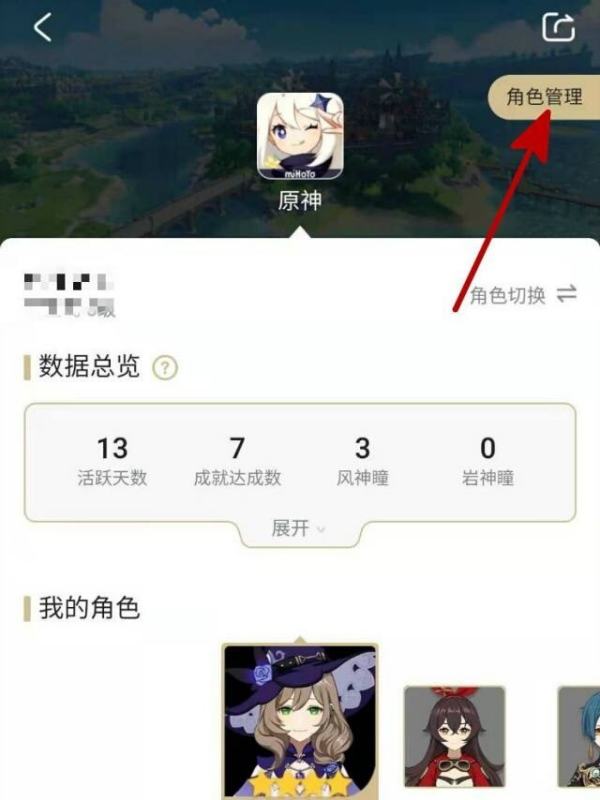Open the blue-haired character card
Screen dimensions: 600x800
click(580, 735)
